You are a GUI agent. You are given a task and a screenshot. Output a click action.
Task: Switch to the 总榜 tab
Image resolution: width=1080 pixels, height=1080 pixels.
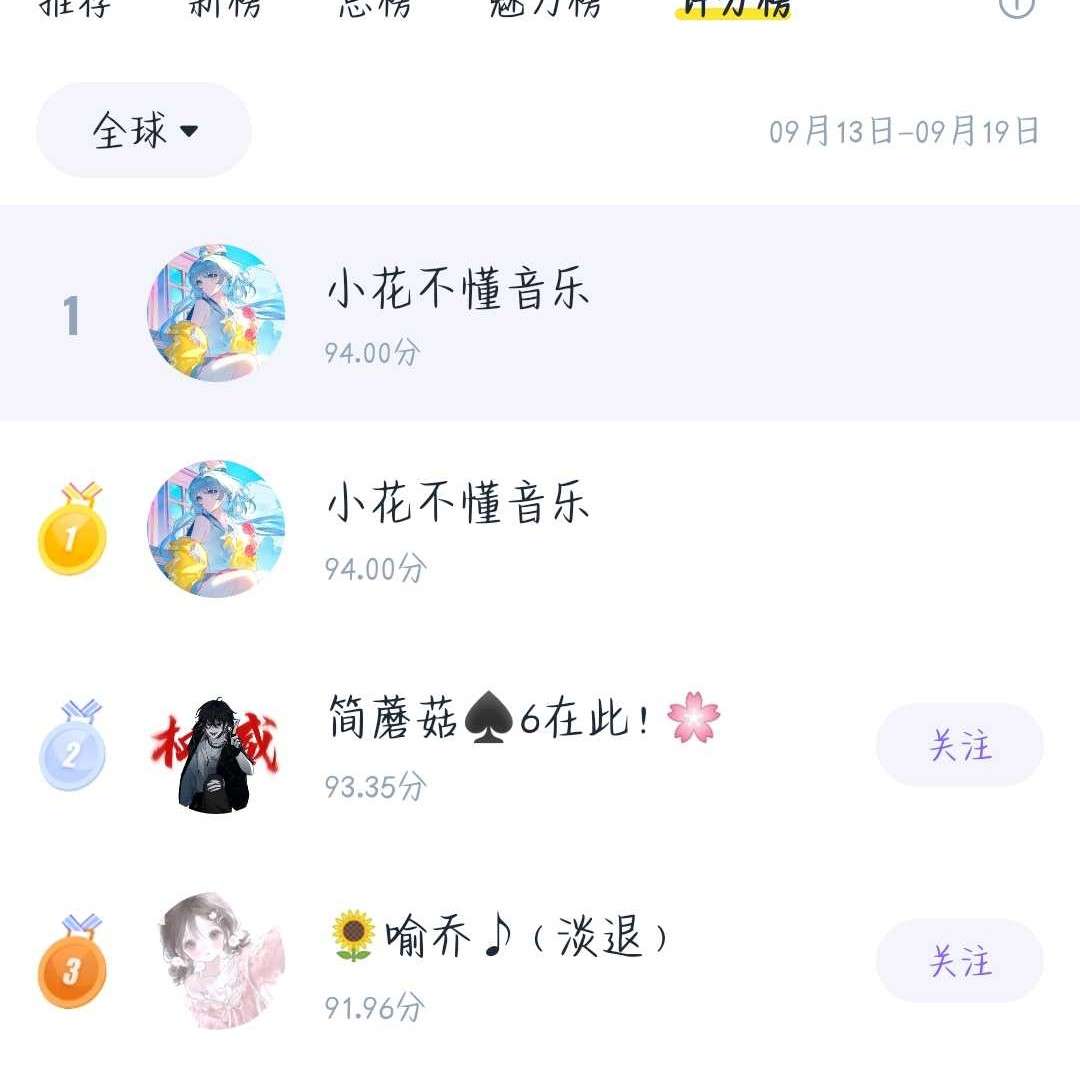point(374,8)
